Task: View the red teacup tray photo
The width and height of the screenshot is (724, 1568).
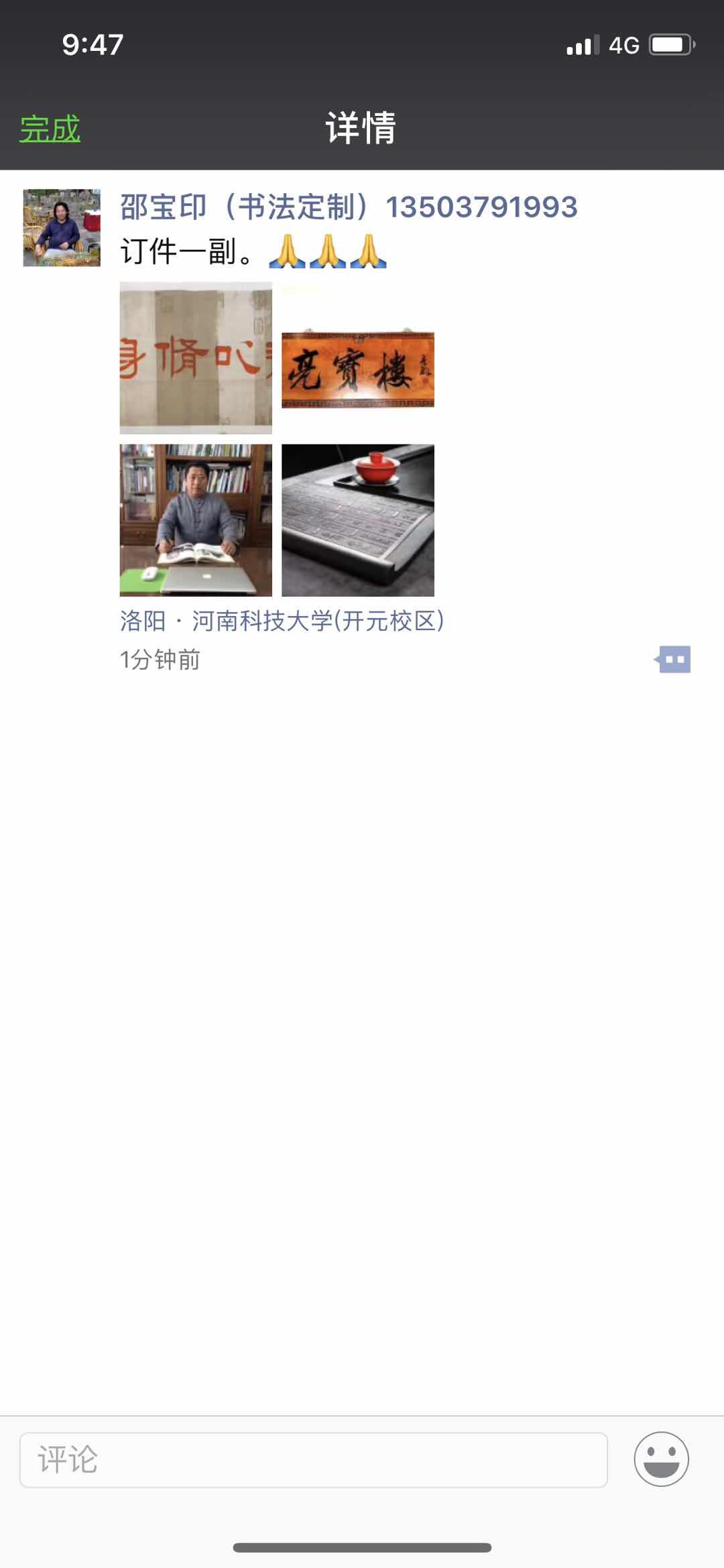Action: tap(358, 520)
